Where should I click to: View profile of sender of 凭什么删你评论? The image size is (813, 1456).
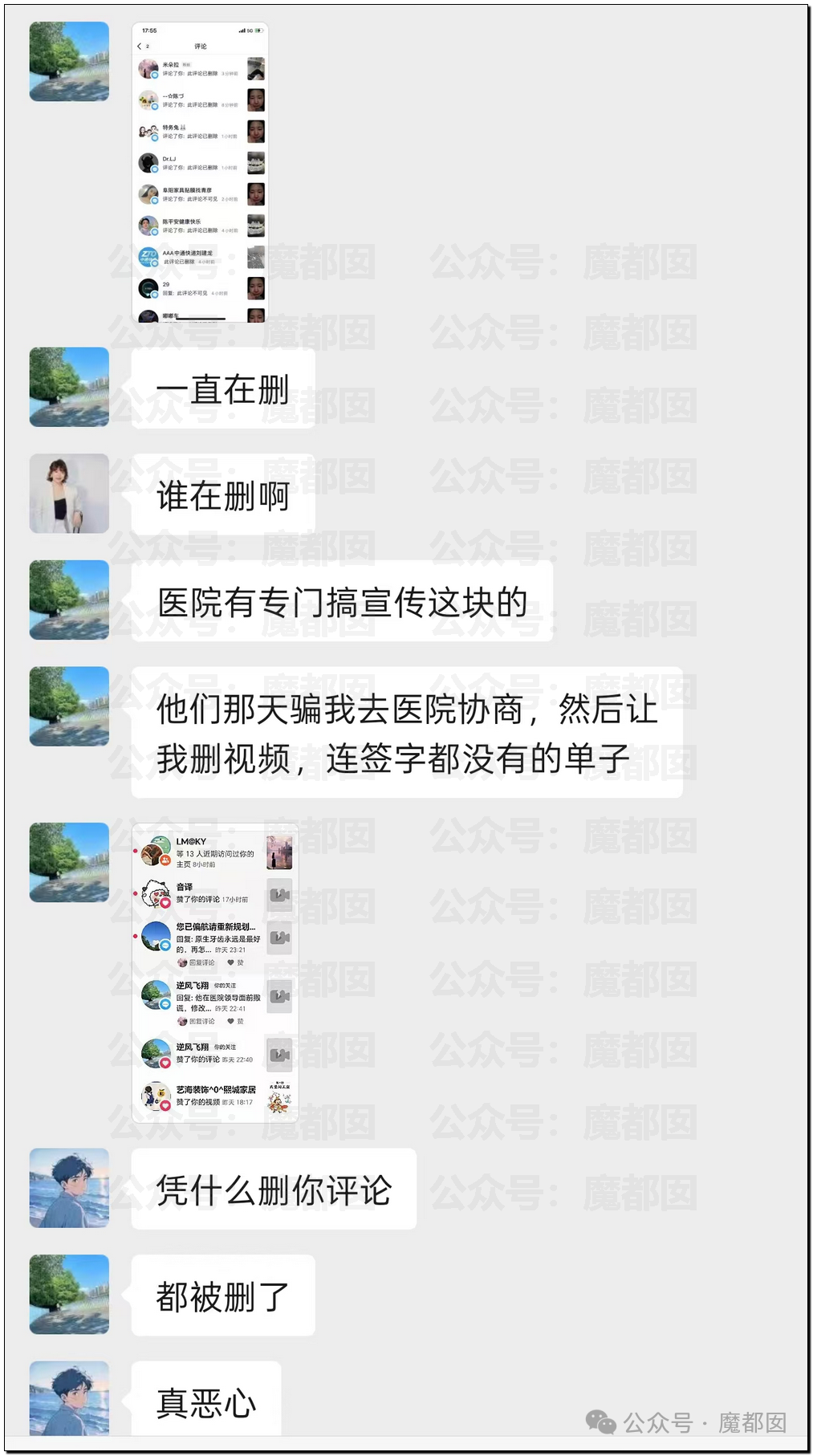(x=69, y=1188)
